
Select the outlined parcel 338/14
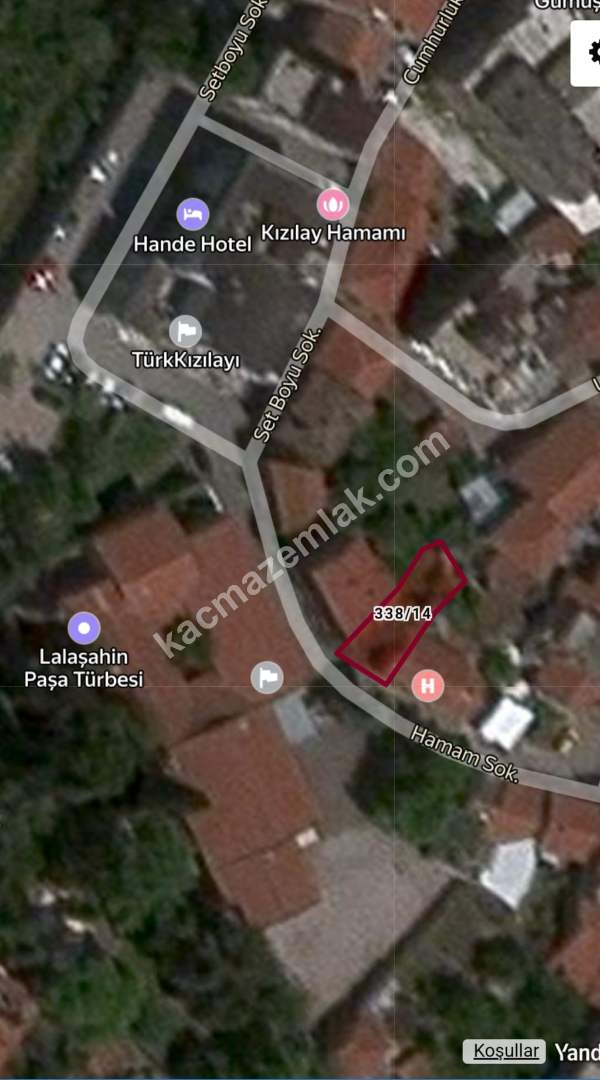pyautogui.click(x=402, y=614)
